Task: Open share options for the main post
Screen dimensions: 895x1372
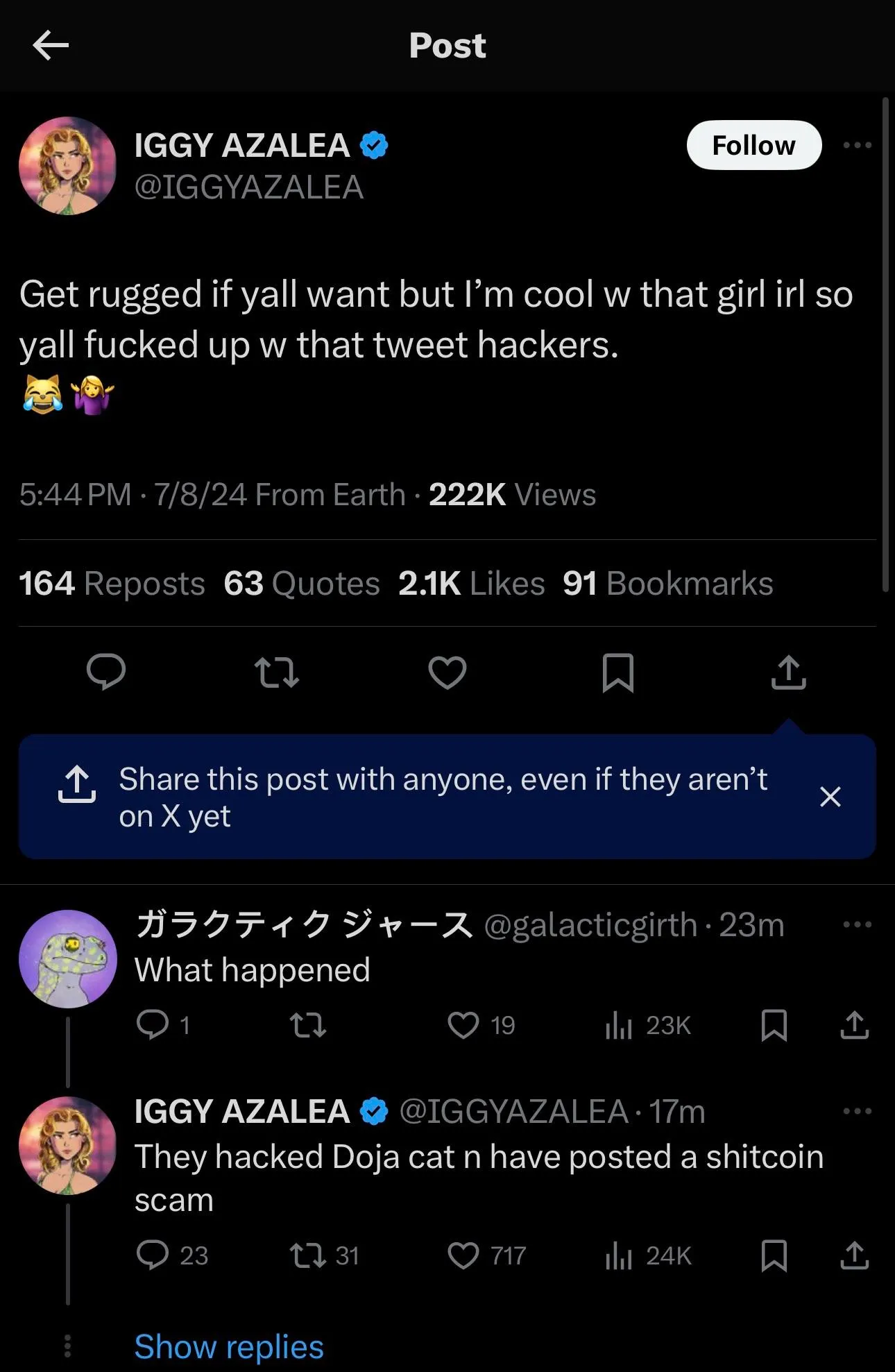Action: (x=787, y=671)
